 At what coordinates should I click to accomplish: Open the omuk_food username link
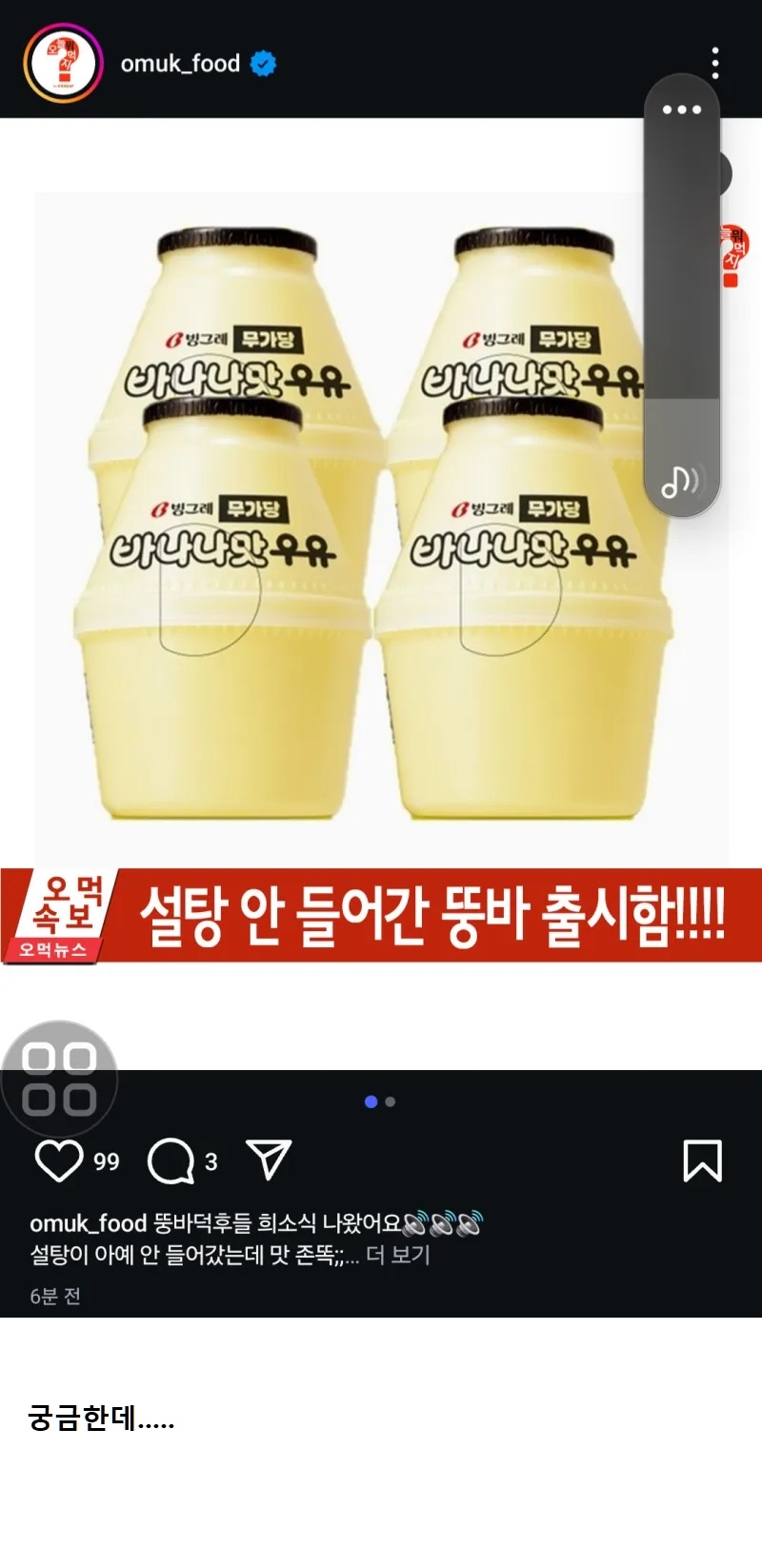pos(180,64)
